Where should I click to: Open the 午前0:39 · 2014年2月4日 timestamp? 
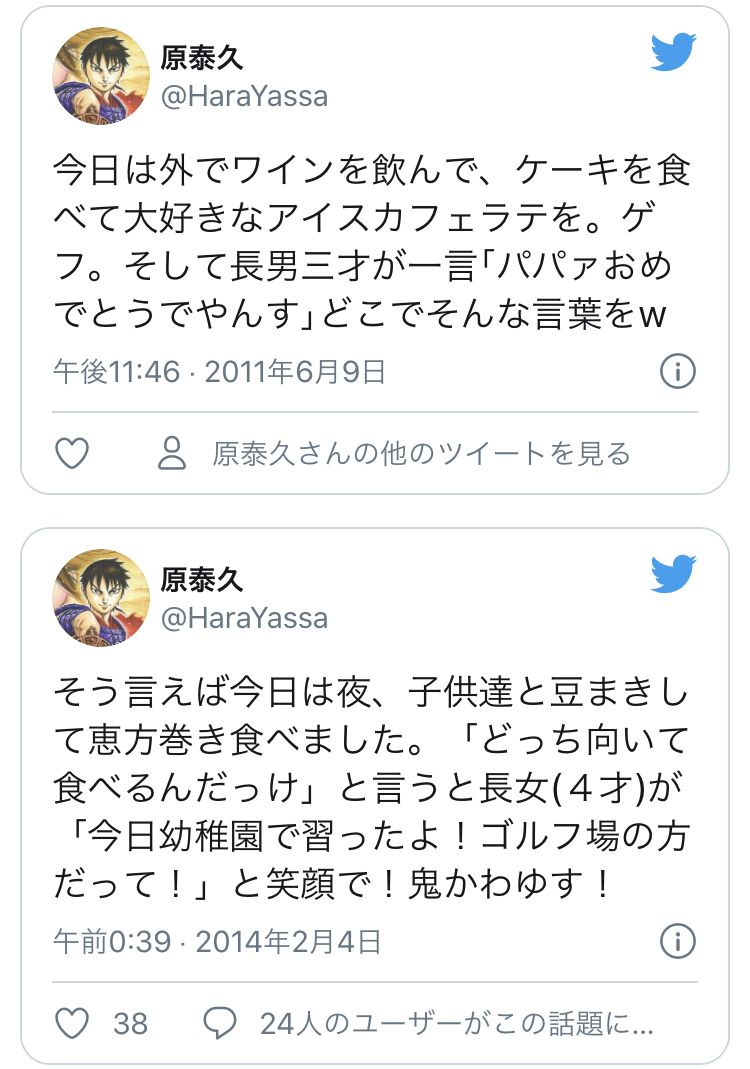point(216,942)
